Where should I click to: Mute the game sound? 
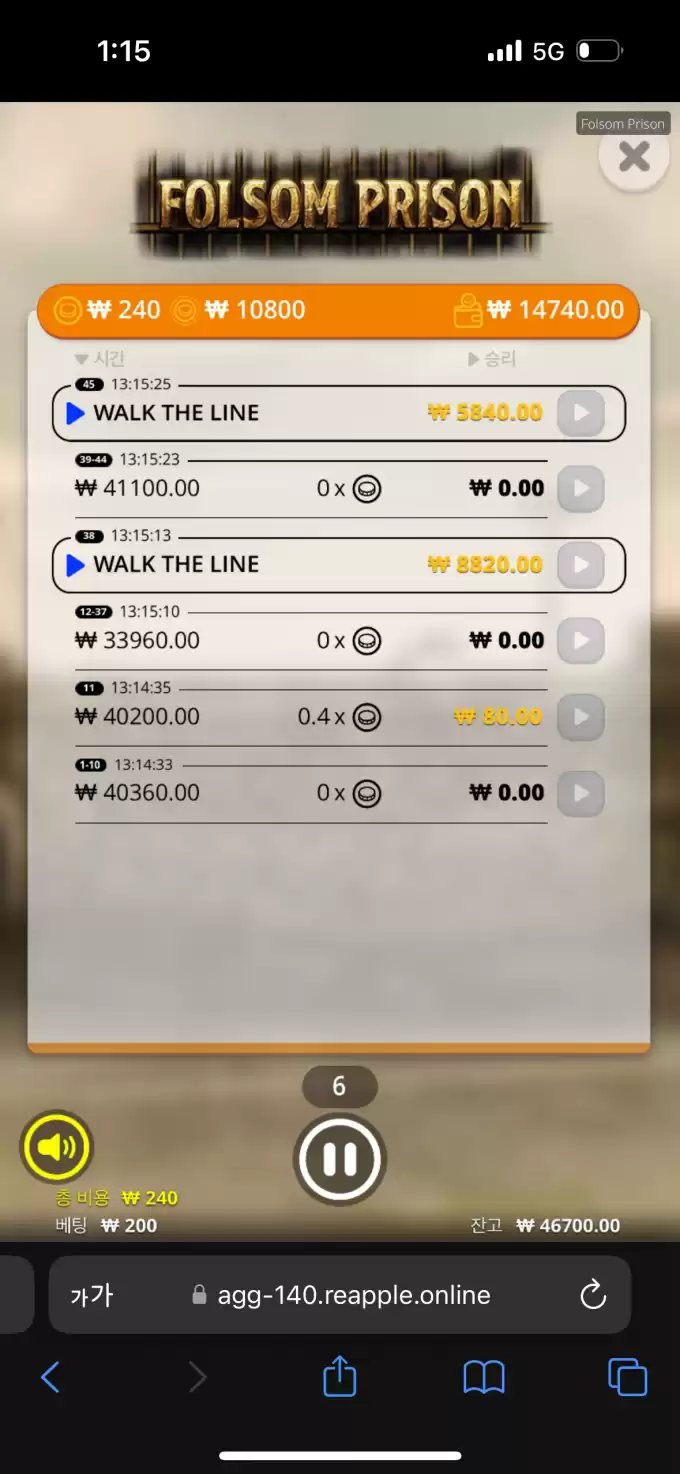[x=56, y=1147]
